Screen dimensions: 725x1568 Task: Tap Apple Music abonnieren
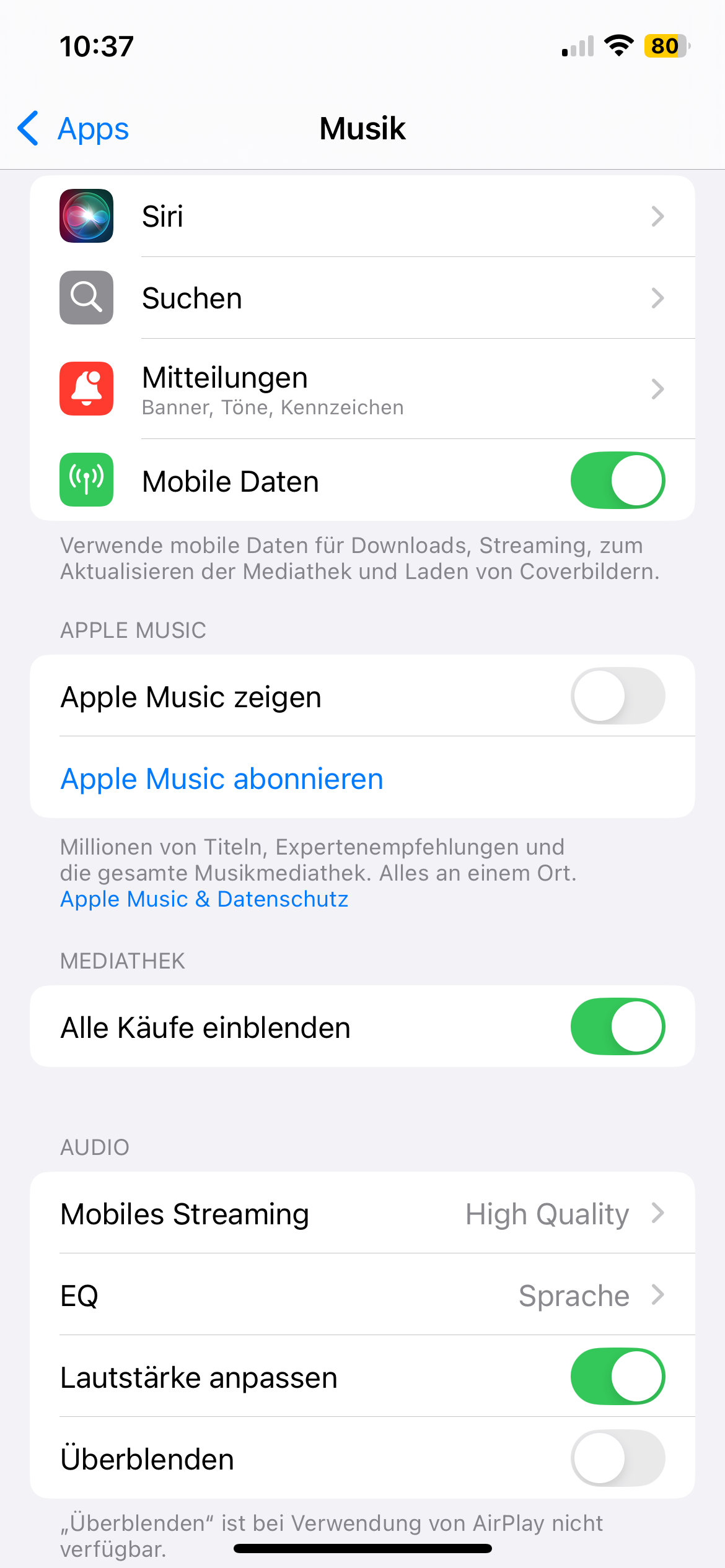point(222,778)
